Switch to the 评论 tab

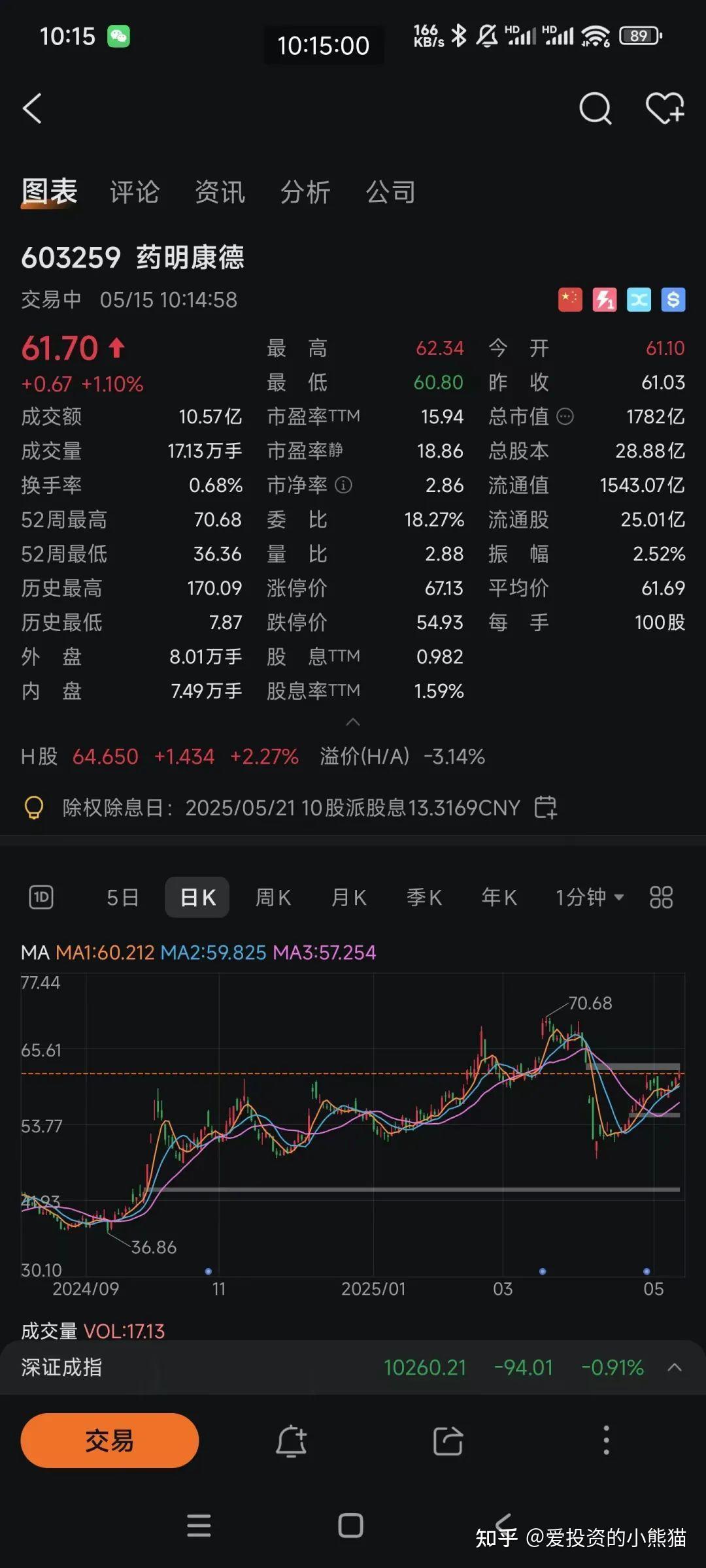click(135, 191)
